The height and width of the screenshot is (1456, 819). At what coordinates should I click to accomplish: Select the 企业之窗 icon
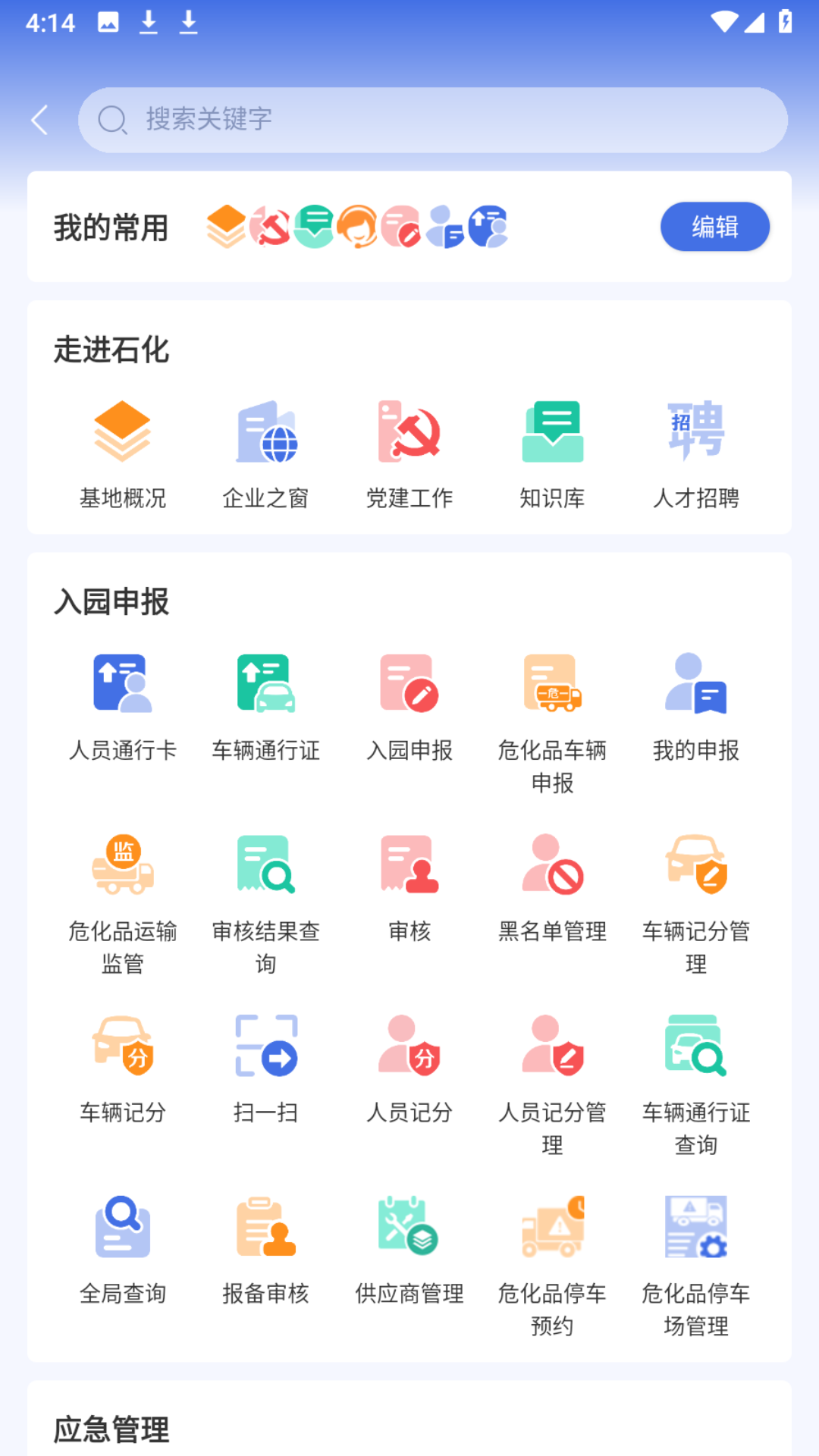click(265, 449)
